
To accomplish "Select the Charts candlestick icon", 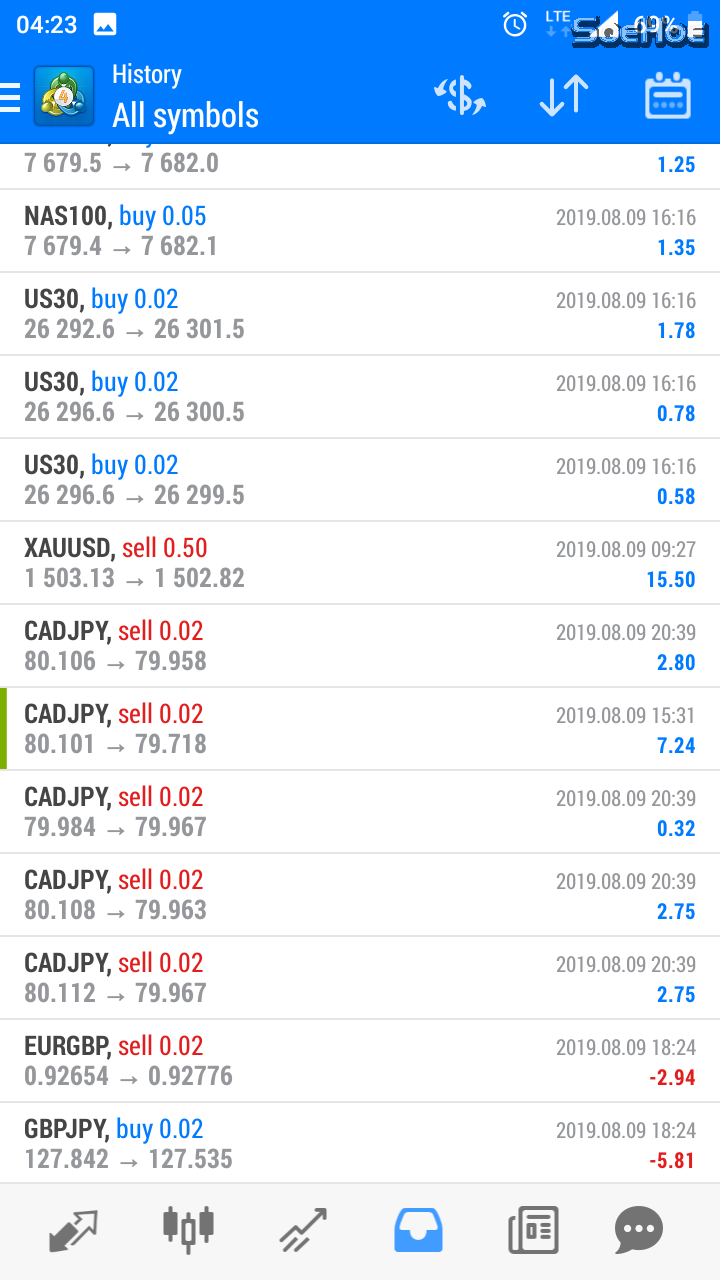I will pos(186,1230).
